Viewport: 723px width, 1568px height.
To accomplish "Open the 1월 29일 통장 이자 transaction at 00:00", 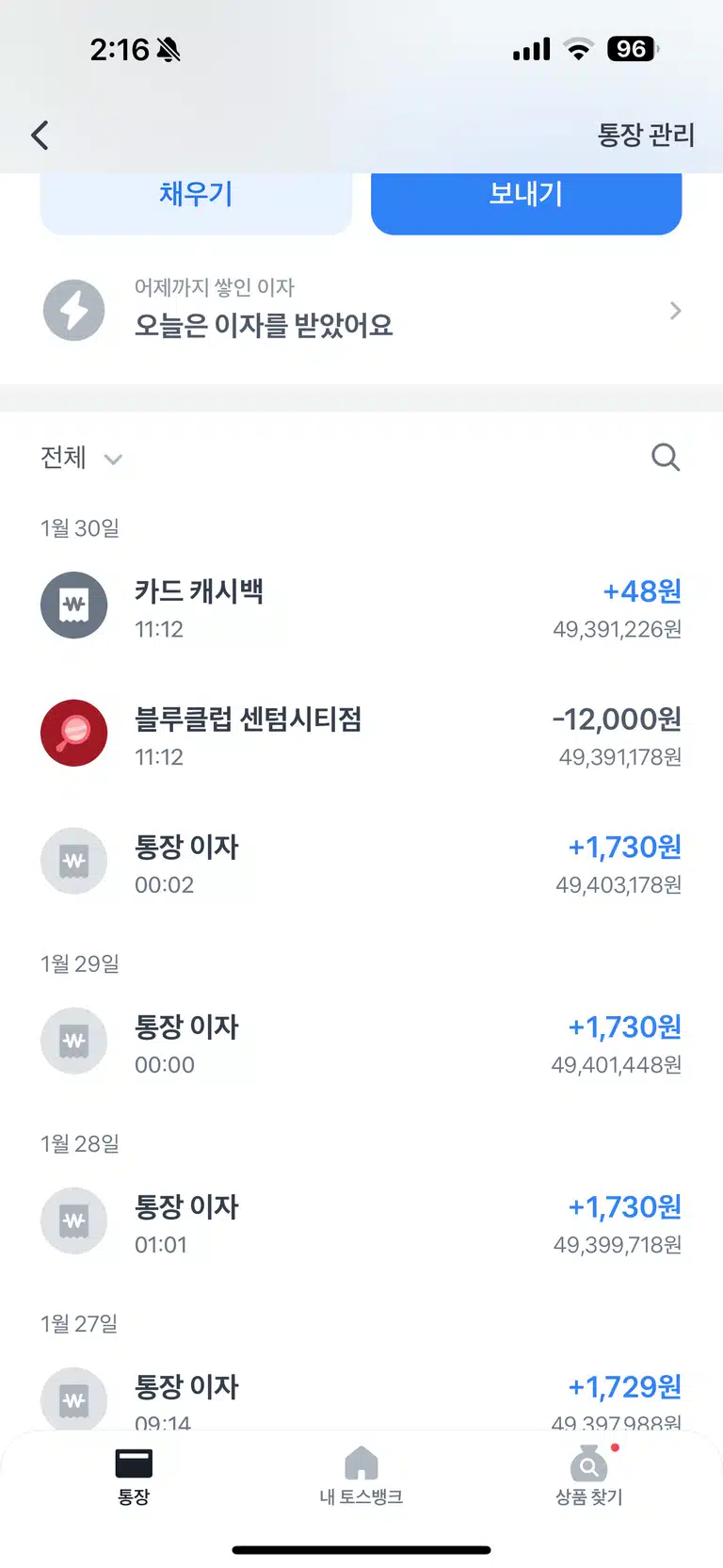I will click(361, 1043).
